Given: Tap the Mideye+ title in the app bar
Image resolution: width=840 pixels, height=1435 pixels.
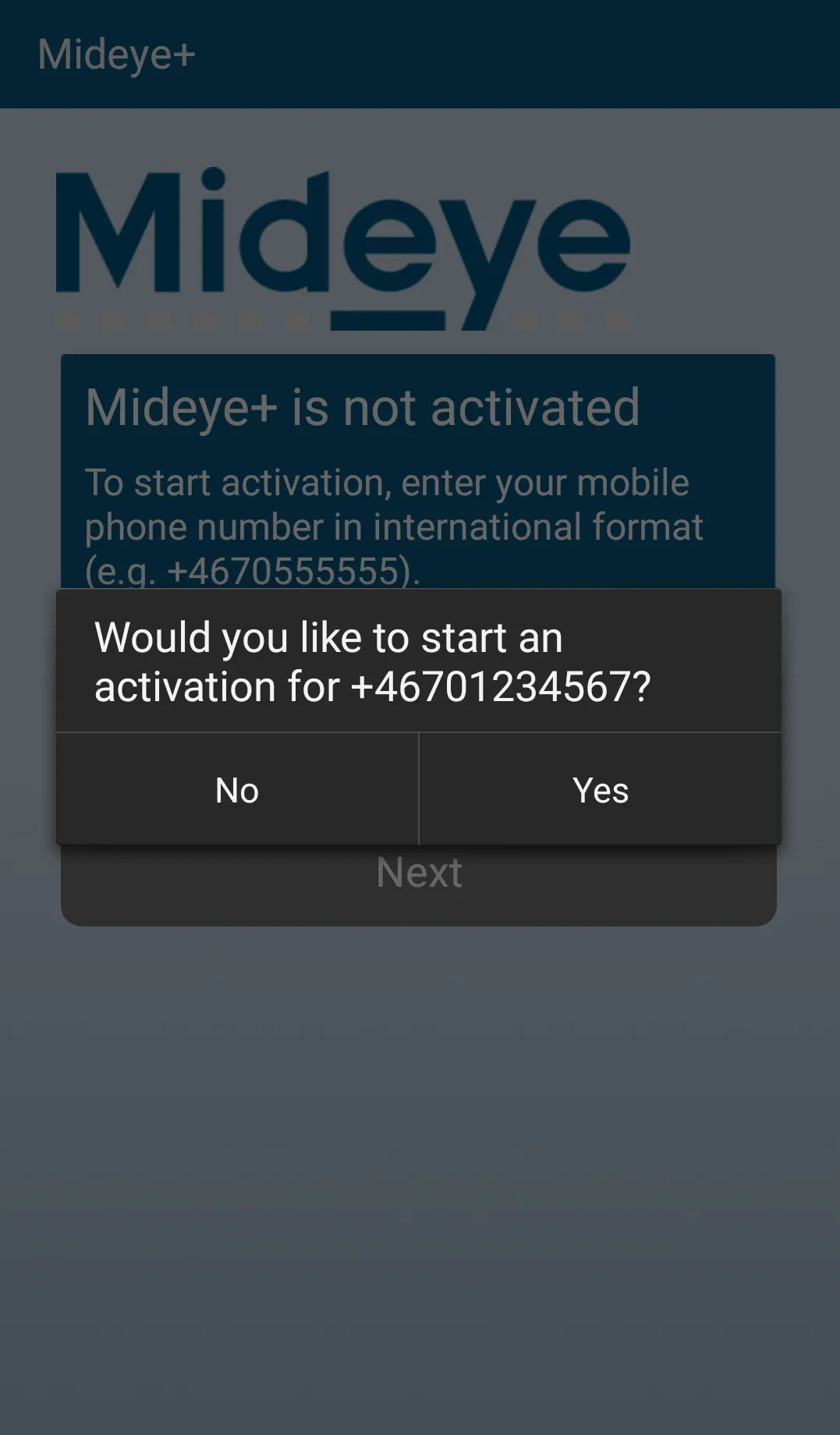Looking at the screenshot, I should (x=115, y=53).
